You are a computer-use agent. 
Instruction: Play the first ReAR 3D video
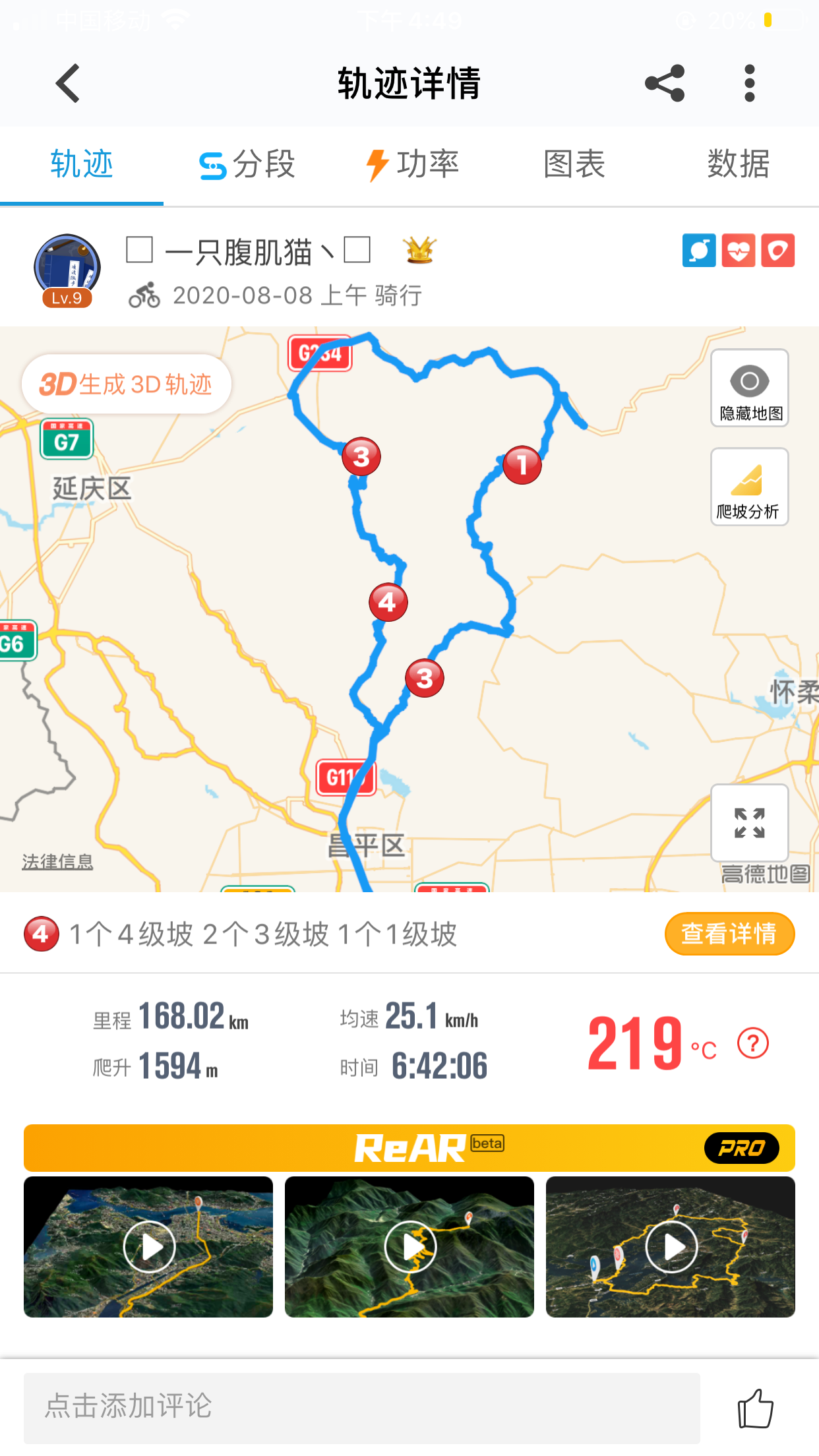click(x=149, y=1247)
